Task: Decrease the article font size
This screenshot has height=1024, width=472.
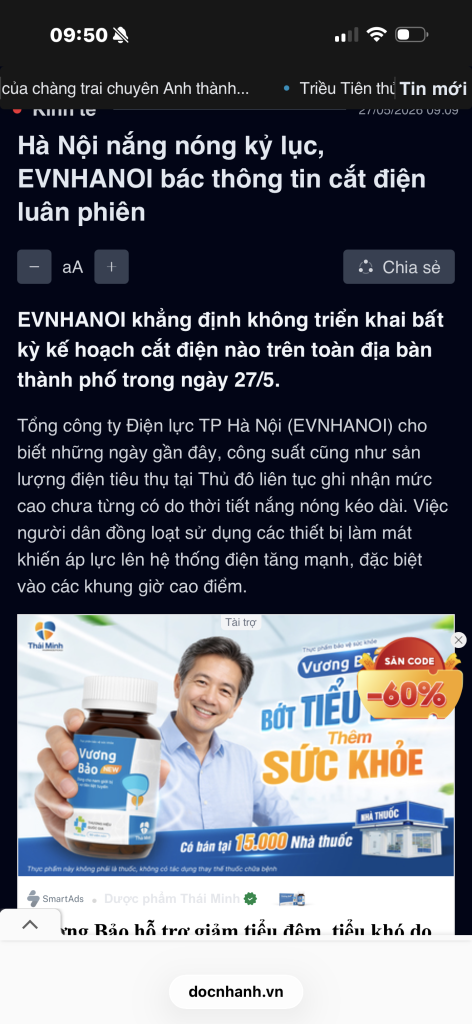Action: pos(34,266)
